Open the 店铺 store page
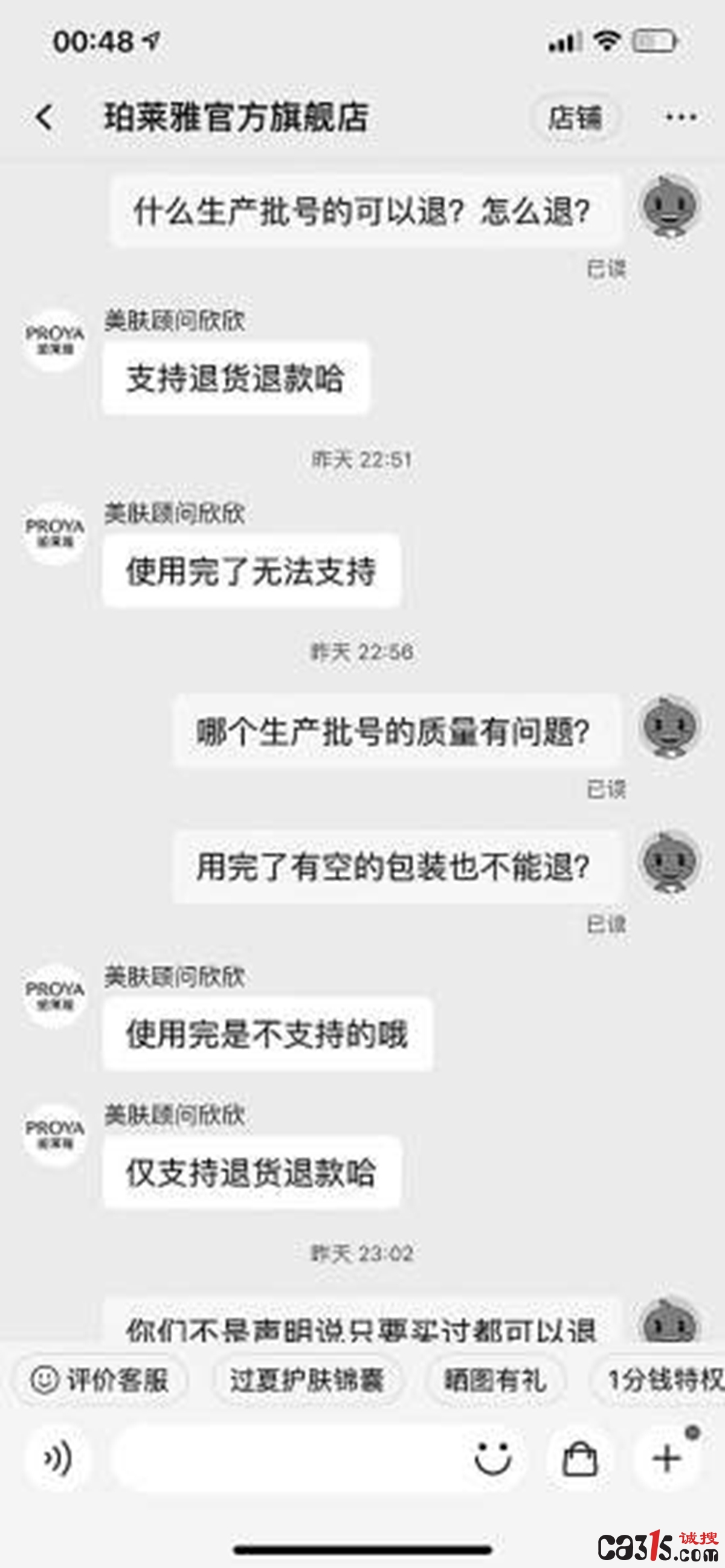This screenshot has width=725, height=1568. pyautogui.click(x=575, y=117)
